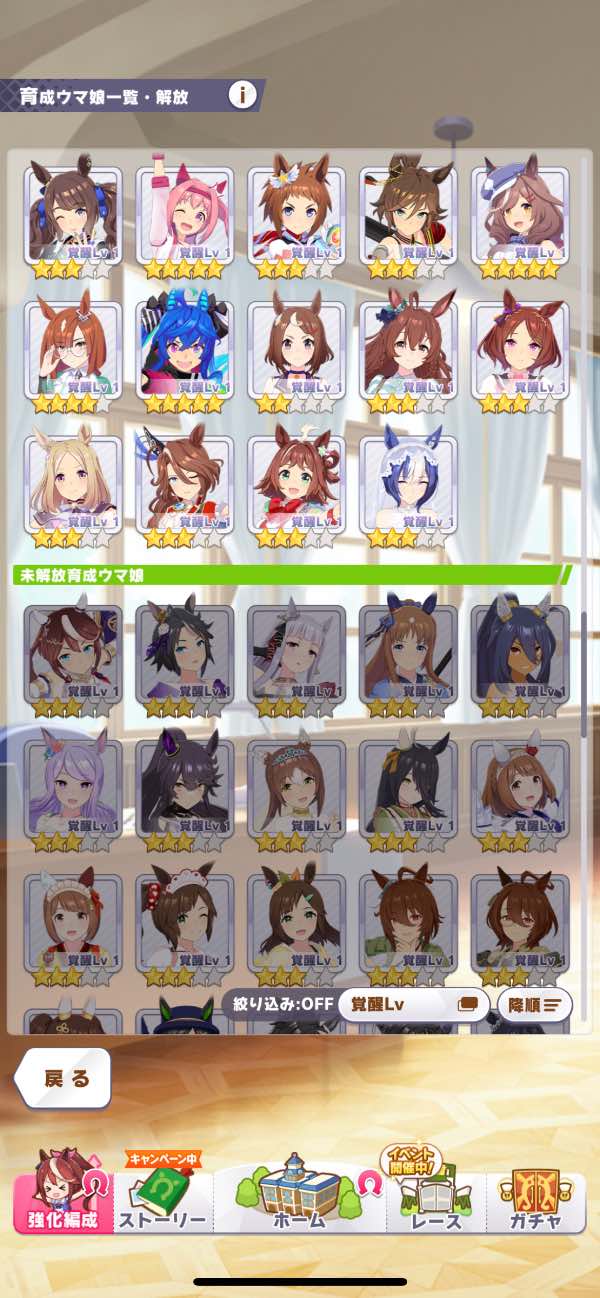
Task: Tap the 戻る back button
Action: (65, 1078)
